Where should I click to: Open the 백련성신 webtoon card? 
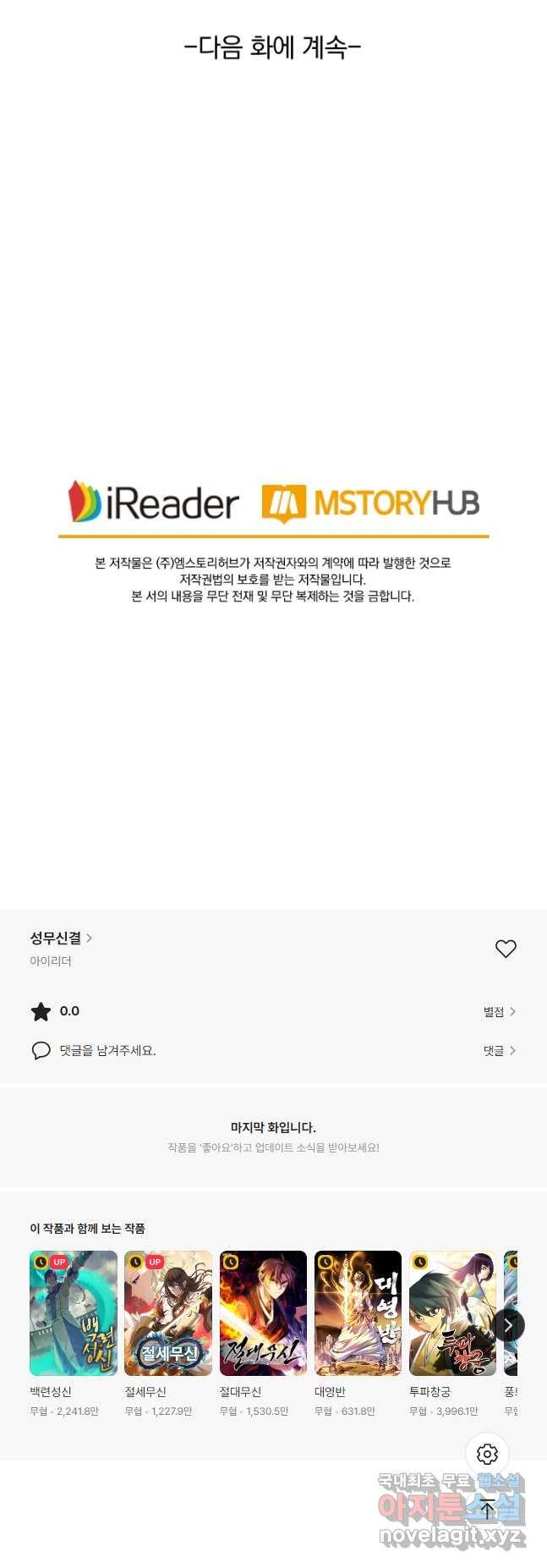coord(74,1313)
